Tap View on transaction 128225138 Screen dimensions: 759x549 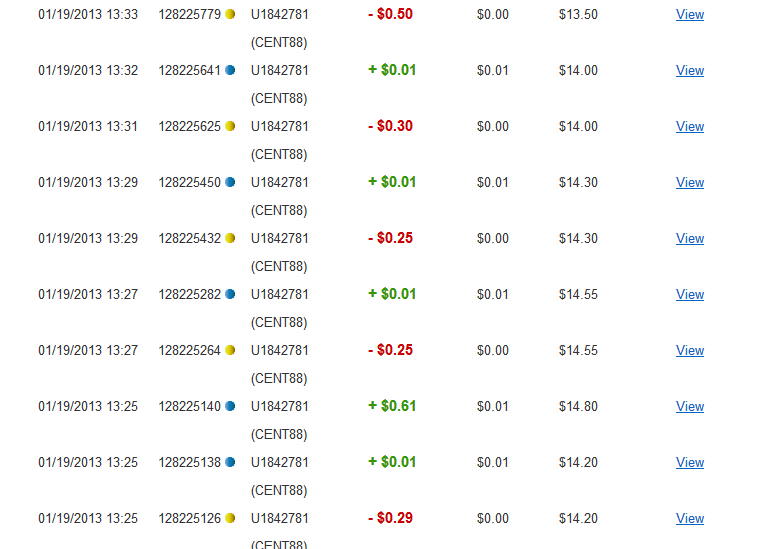[x=689, y=463]
